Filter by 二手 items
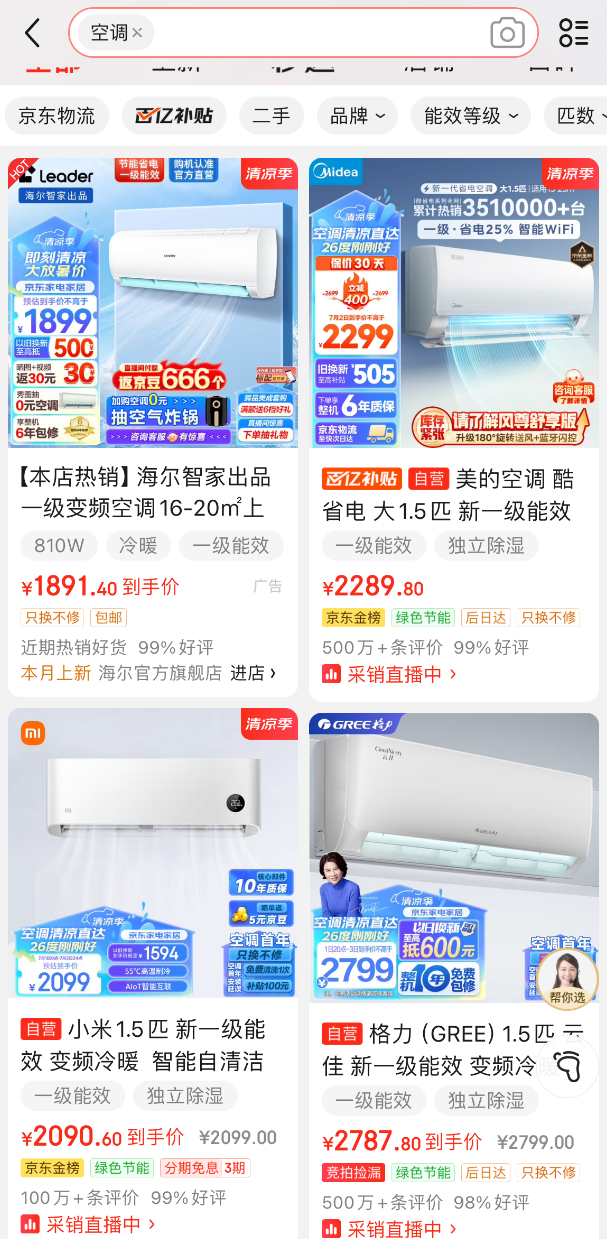The height and width of the screenshot is (1239, 607). tap(271, 116)
